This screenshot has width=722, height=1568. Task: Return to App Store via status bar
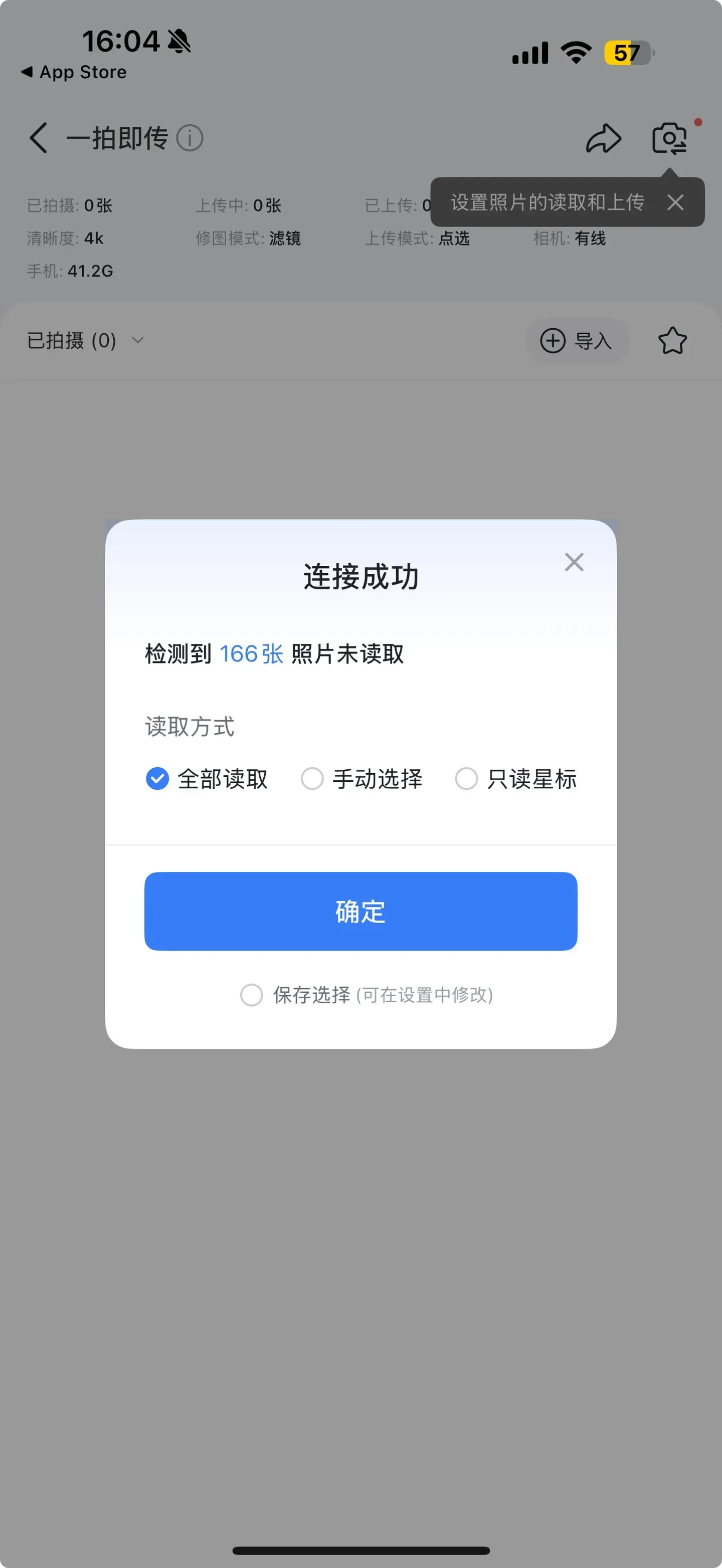click(x=74, y=72)
